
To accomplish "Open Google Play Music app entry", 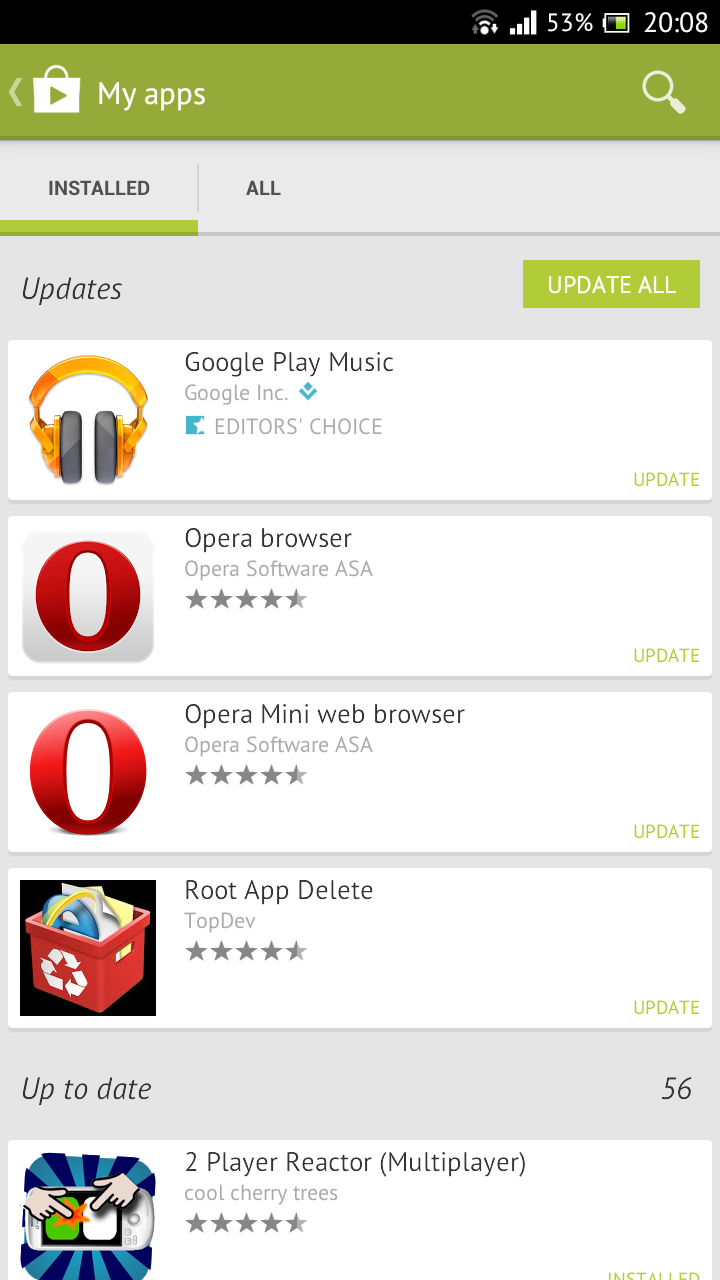I will click(x=360, y=420).
